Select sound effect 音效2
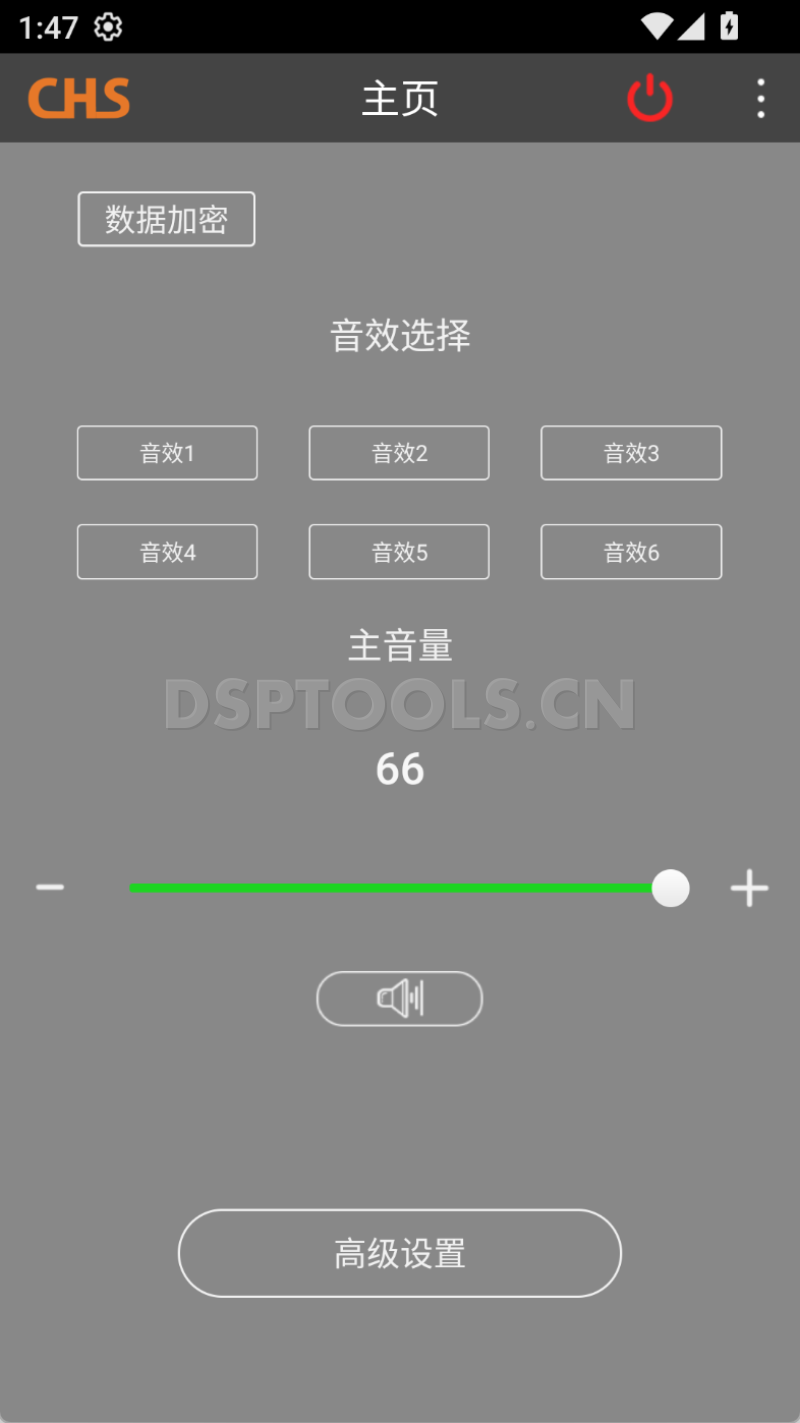This screenshot has width=800, height=1423. coord(398,452)
